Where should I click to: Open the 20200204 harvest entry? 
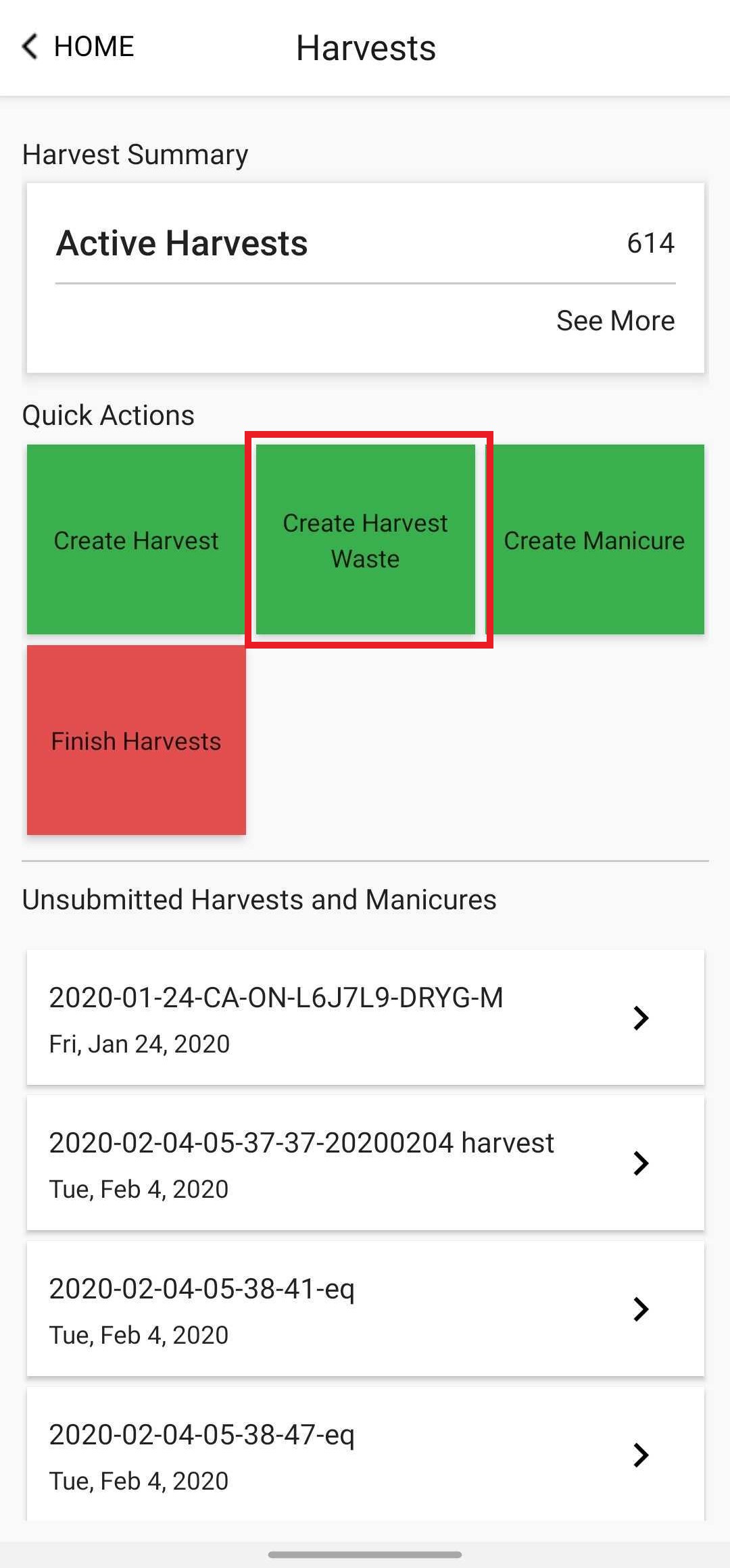point(365,1163)
